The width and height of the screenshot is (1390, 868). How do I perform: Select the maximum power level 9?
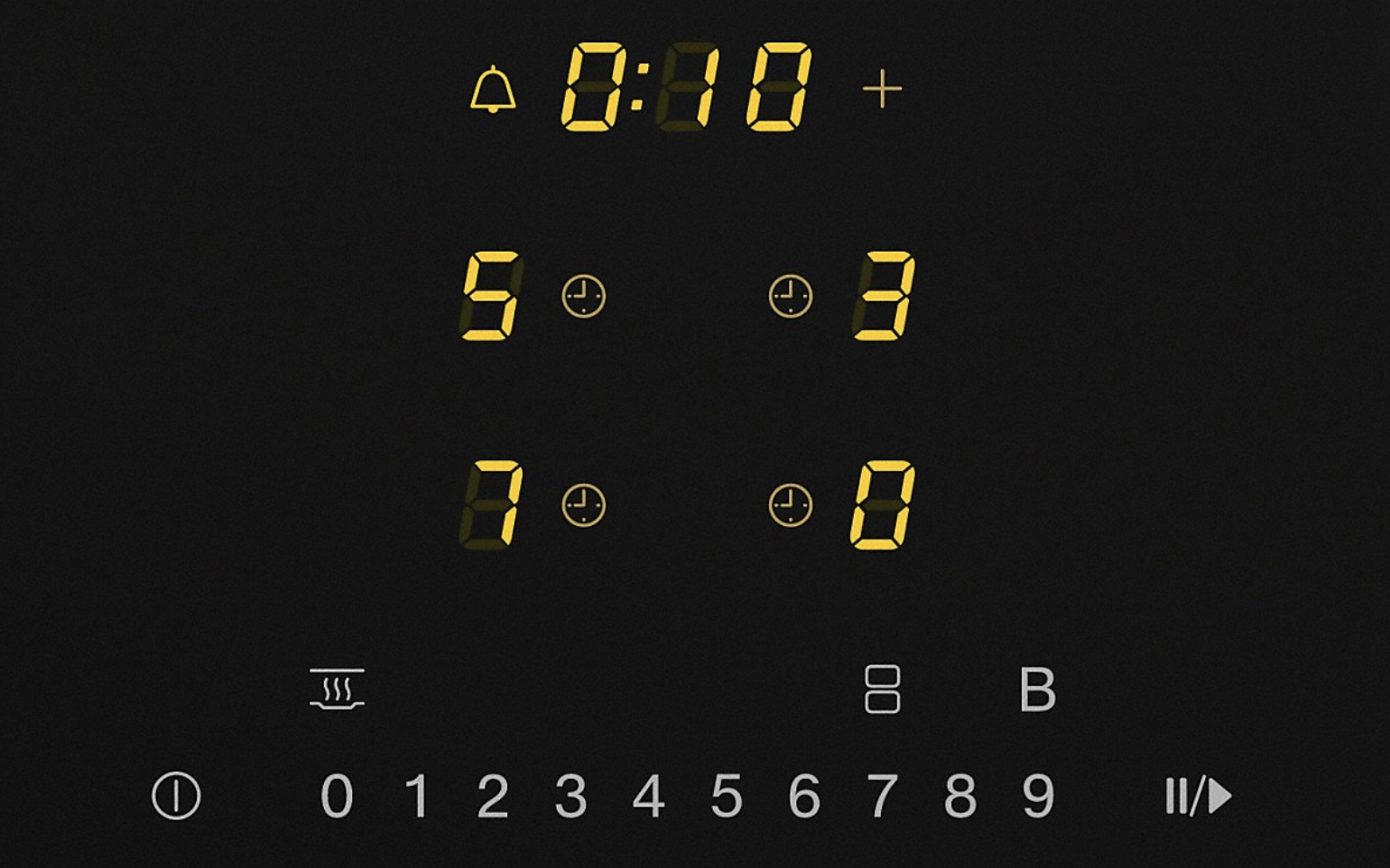pos(1038,797)
